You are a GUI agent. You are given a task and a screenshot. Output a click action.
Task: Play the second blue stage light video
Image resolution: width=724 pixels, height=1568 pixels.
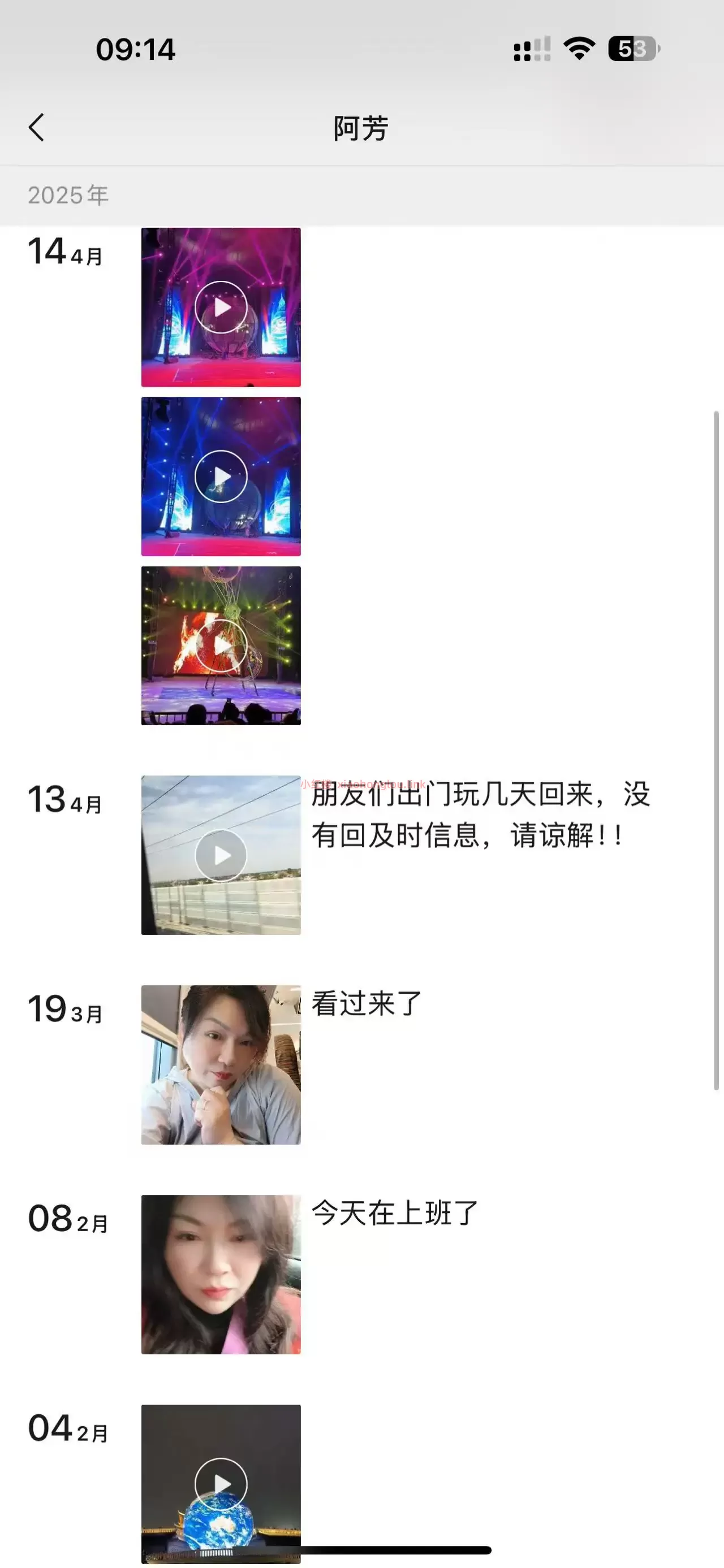tap(221, 477)
